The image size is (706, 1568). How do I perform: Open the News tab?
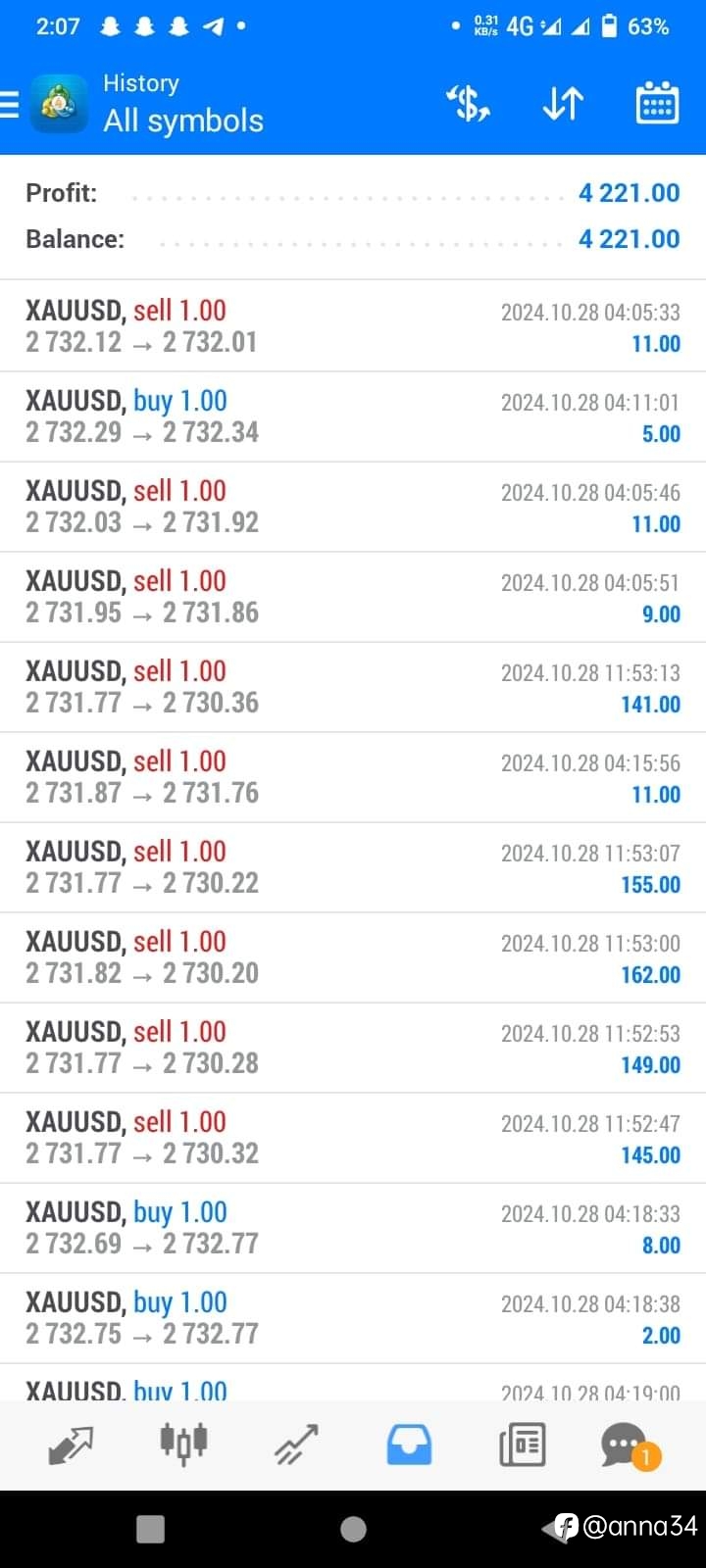pyautogui.click(x=522, y=1445)
